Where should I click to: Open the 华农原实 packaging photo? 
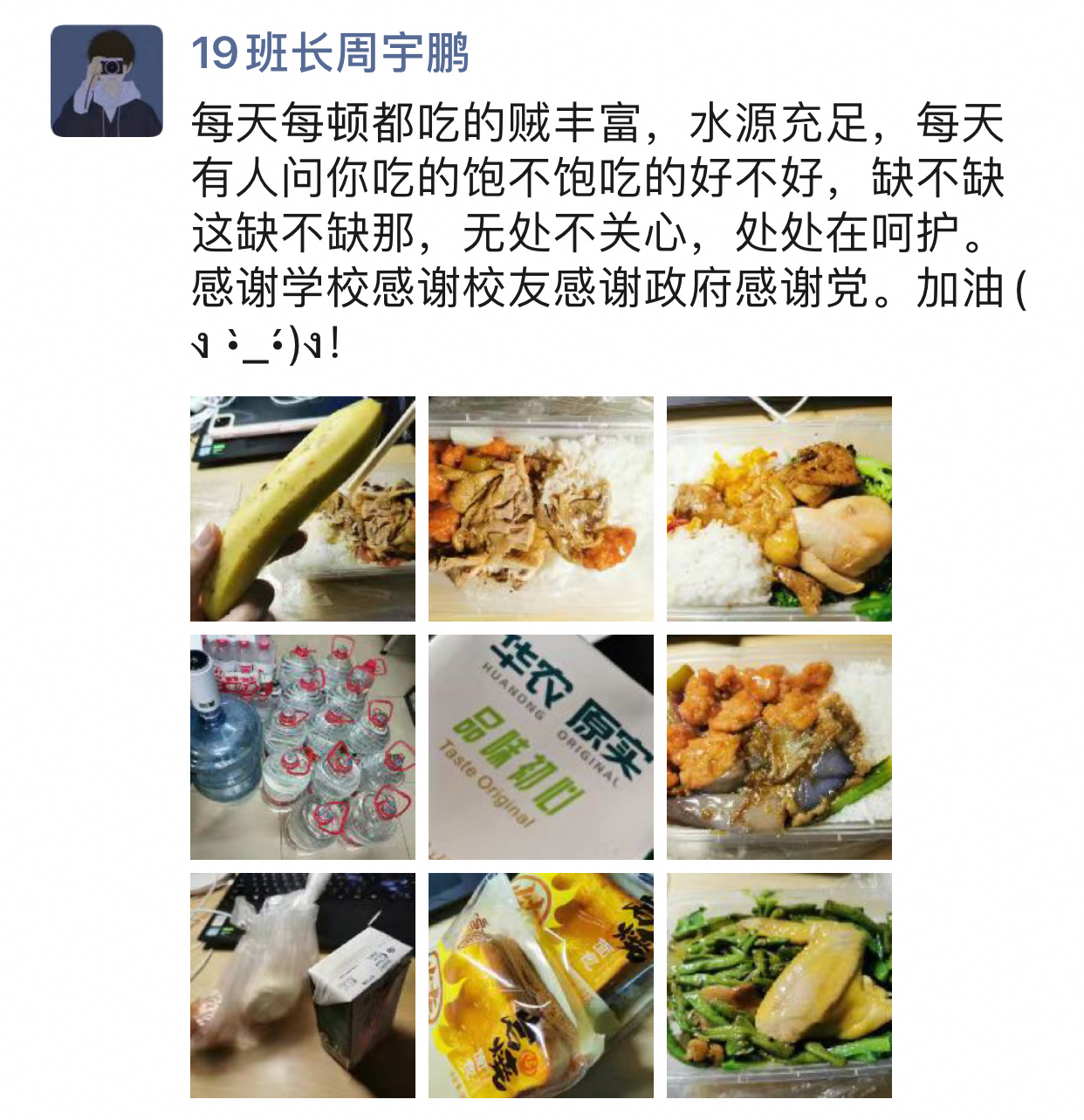click(540, 747)
